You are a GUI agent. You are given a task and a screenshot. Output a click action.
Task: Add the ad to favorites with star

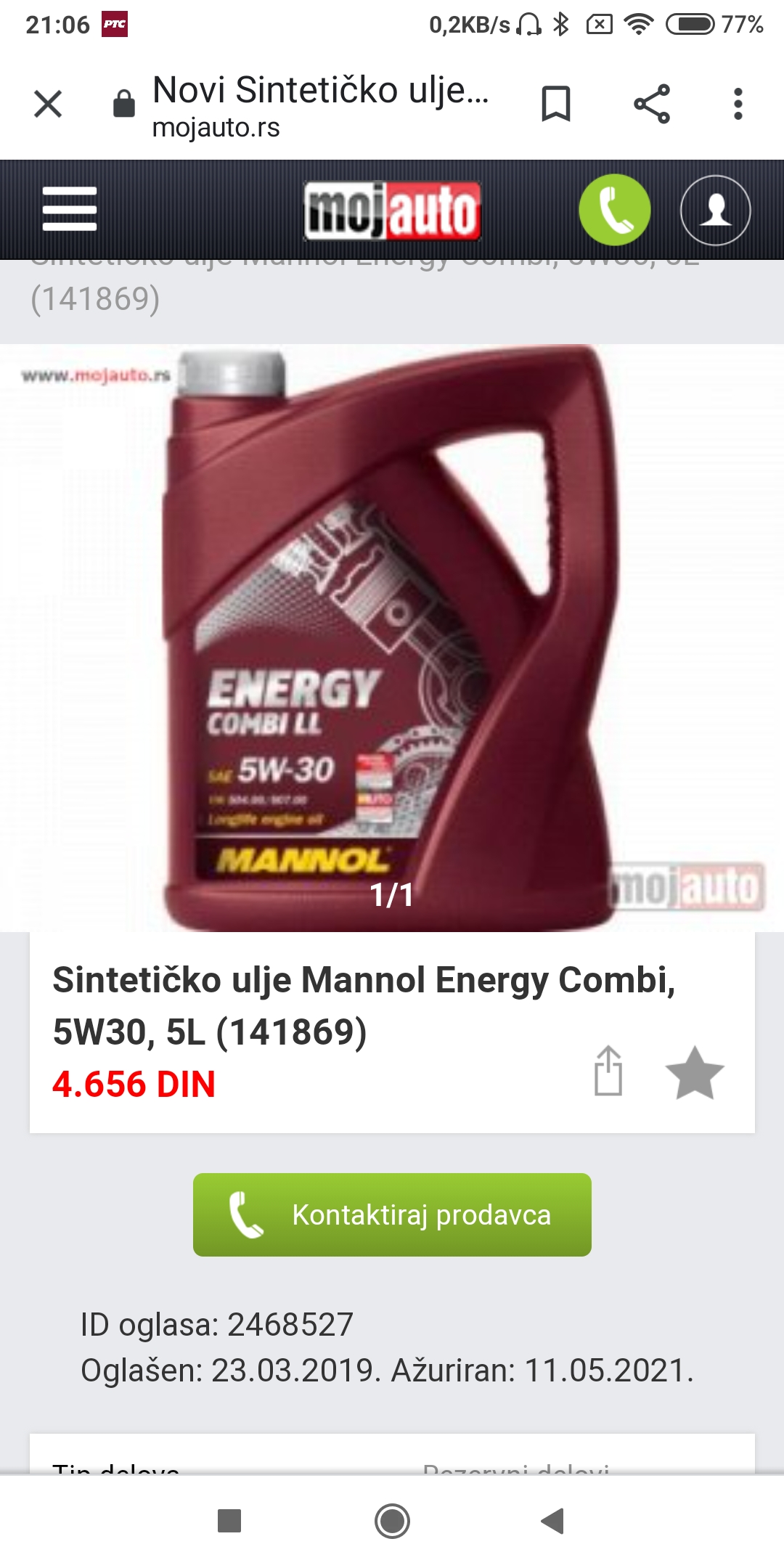tap(695, 1073)
